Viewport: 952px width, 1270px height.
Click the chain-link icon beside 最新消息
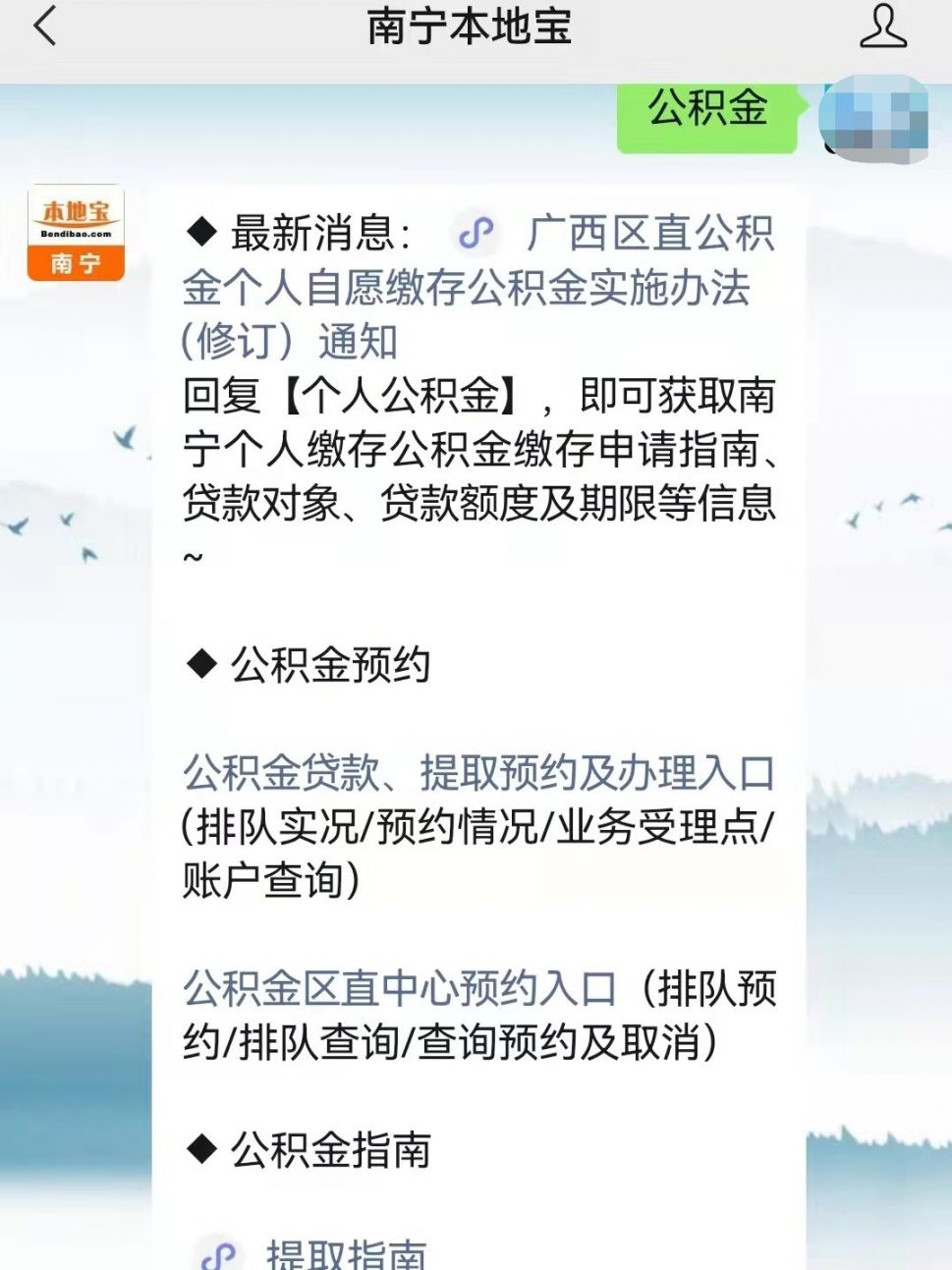(x=476, y=234)
